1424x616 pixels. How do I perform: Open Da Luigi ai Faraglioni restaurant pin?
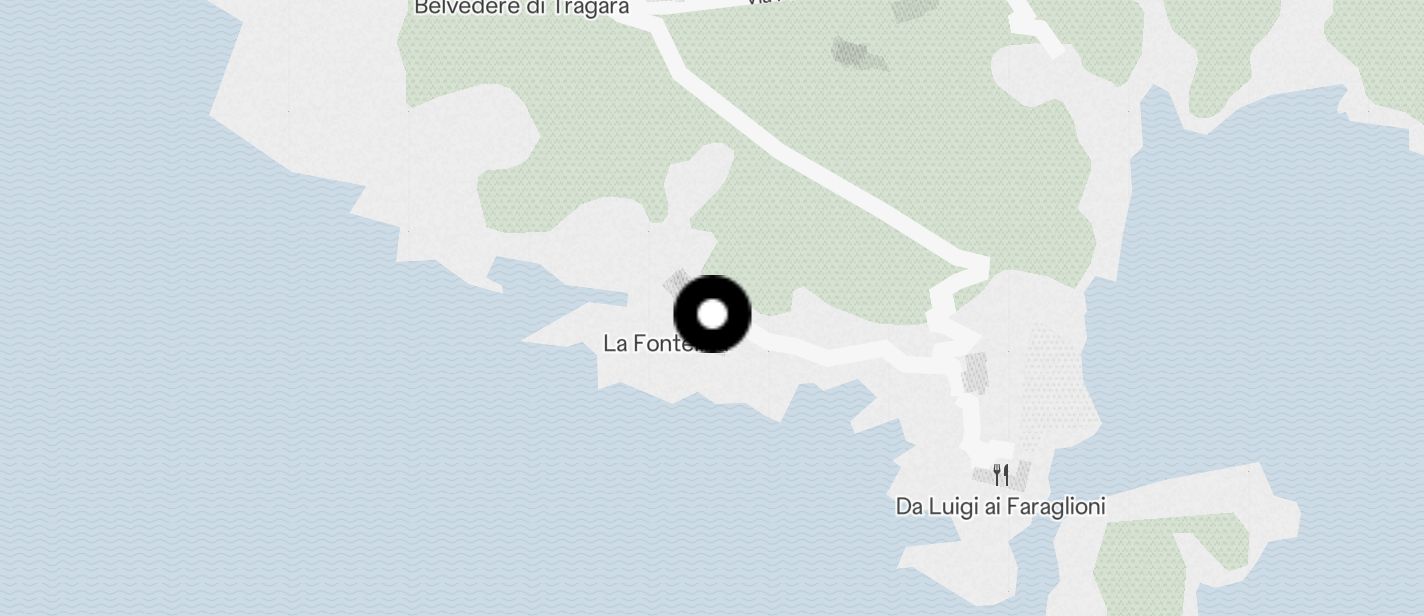(x=1000, y=475)
